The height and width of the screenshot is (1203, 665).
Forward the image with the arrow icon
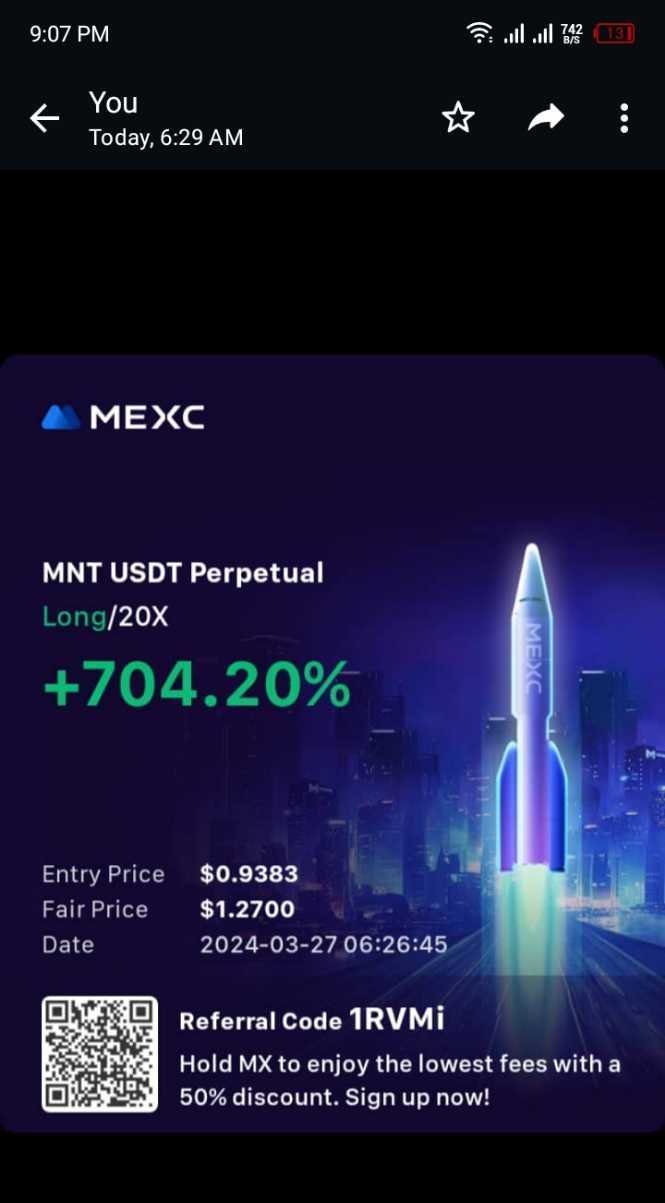point(545,118)
